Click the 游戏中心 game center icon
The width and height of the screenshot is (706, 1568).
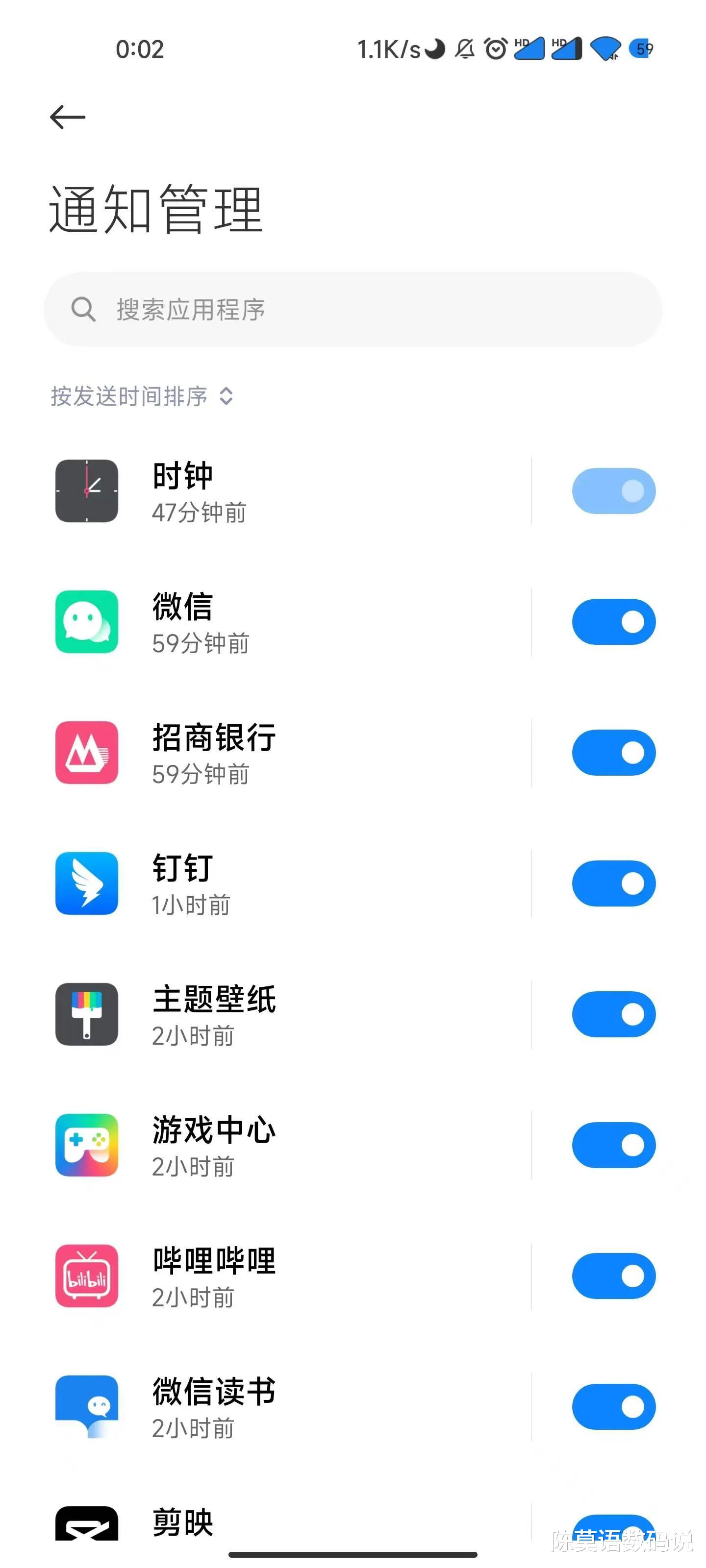86,1145
